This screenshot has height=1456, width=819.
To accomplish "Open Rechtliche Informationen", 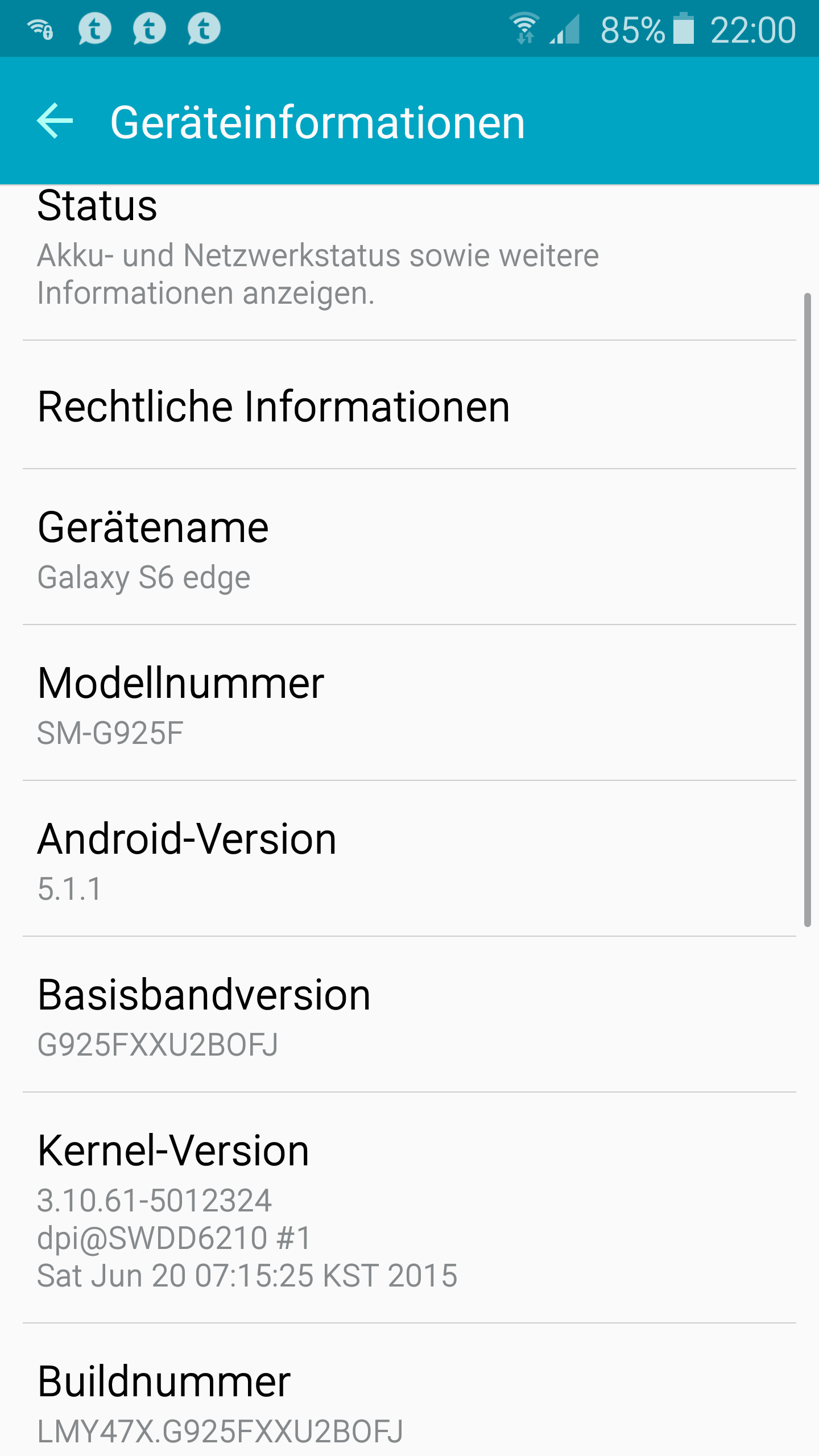I will [409, 405].
